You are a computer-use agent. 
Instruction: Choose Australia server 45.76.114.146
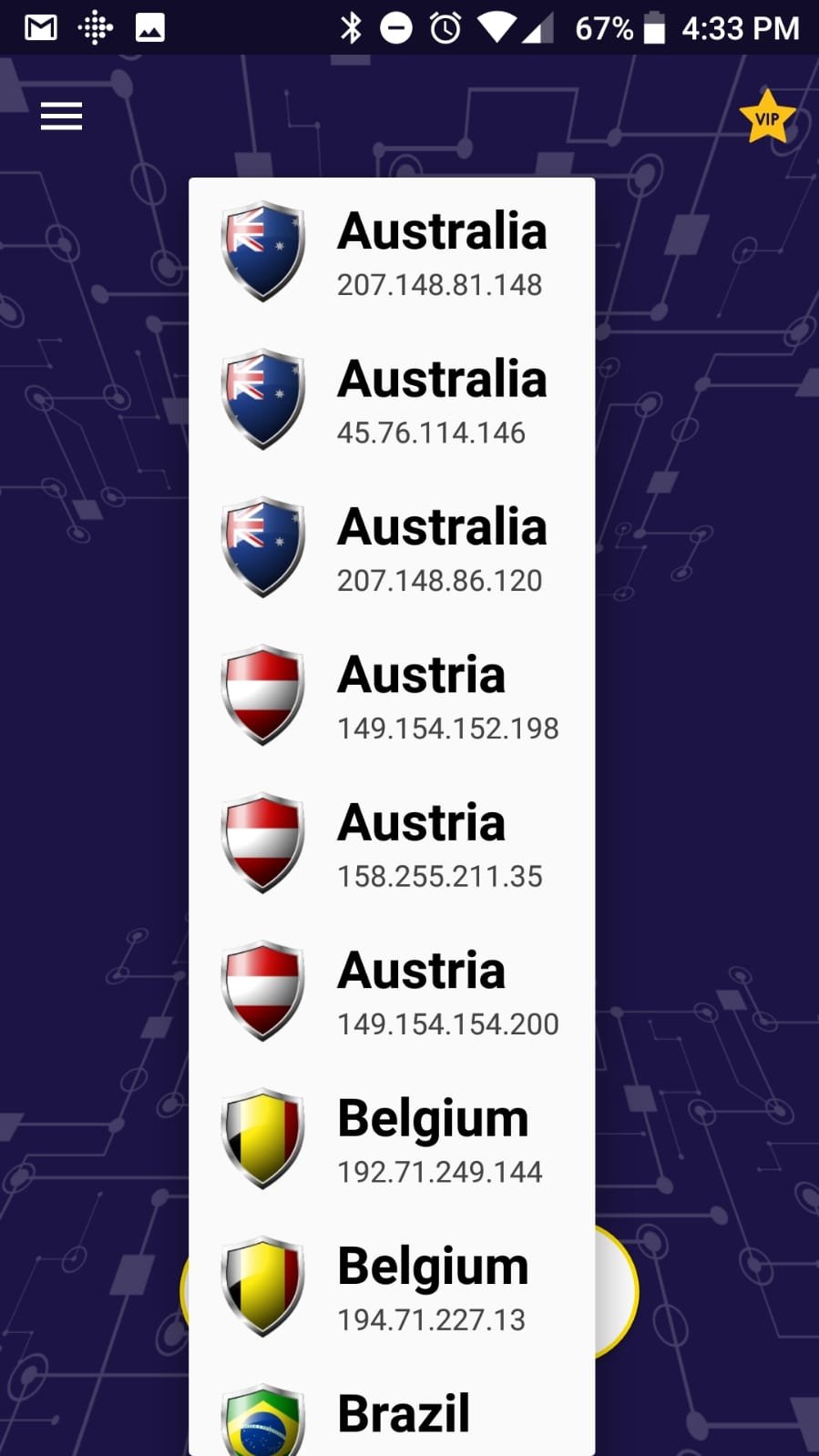click(392, 400)
